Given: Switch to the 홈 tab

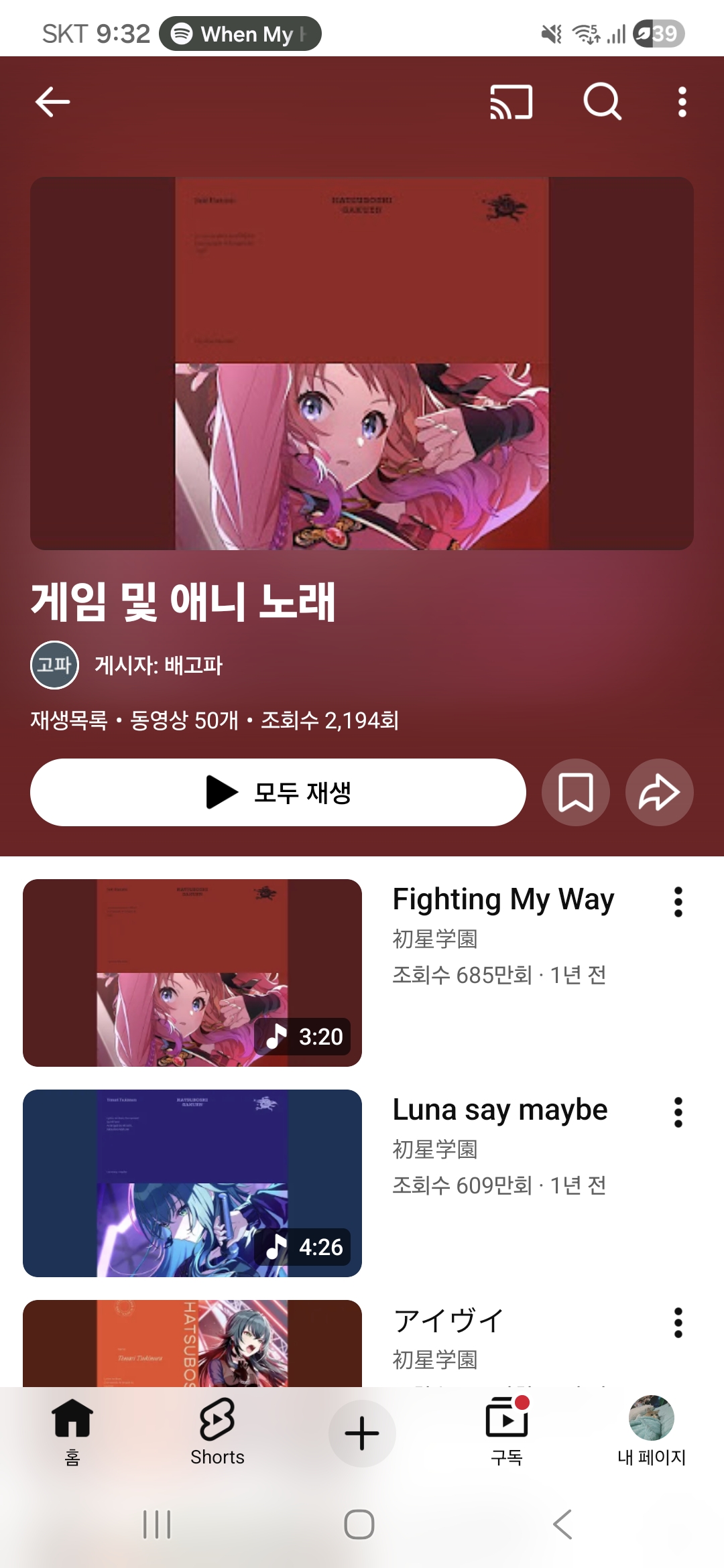Looking at the screenshot, I should point(72,1430).
